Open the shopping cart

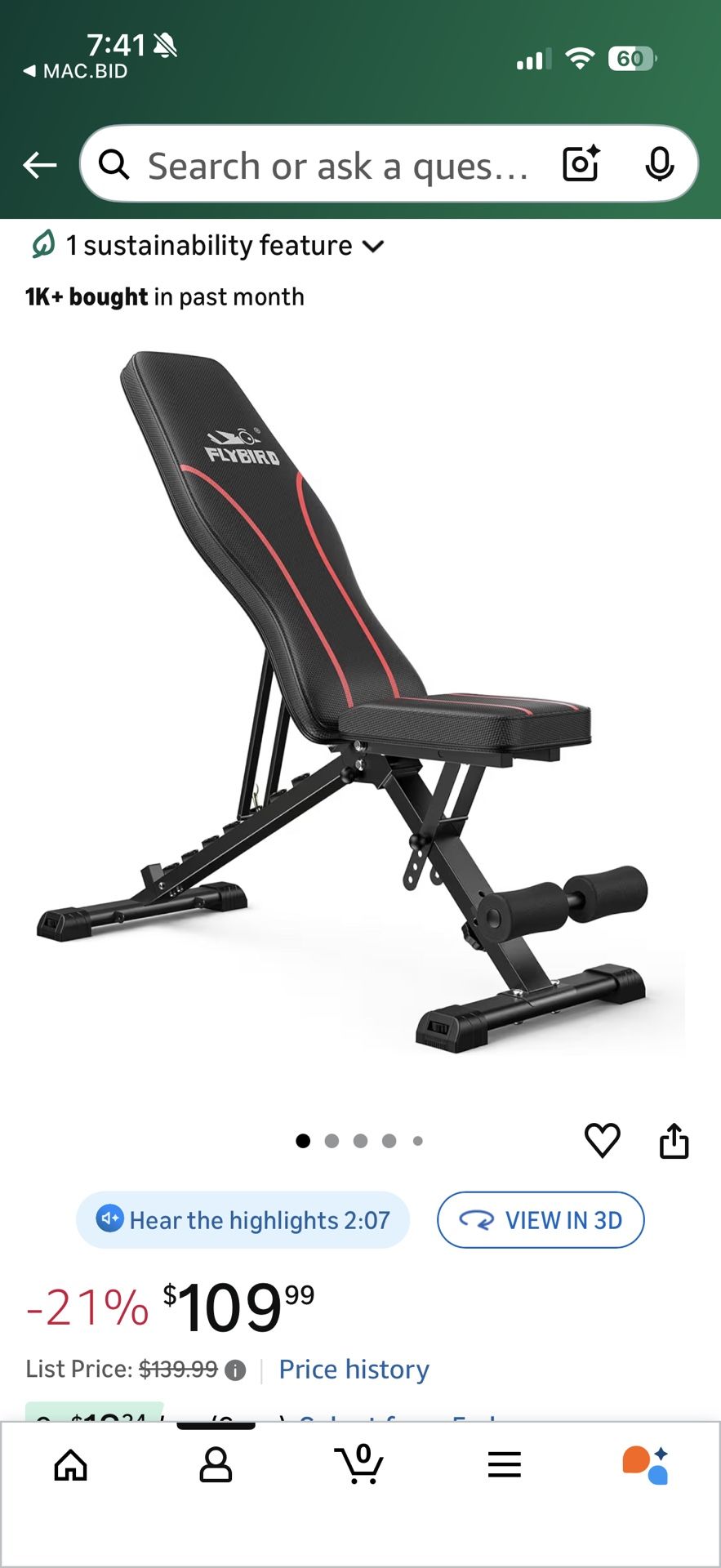(359, 1464)
